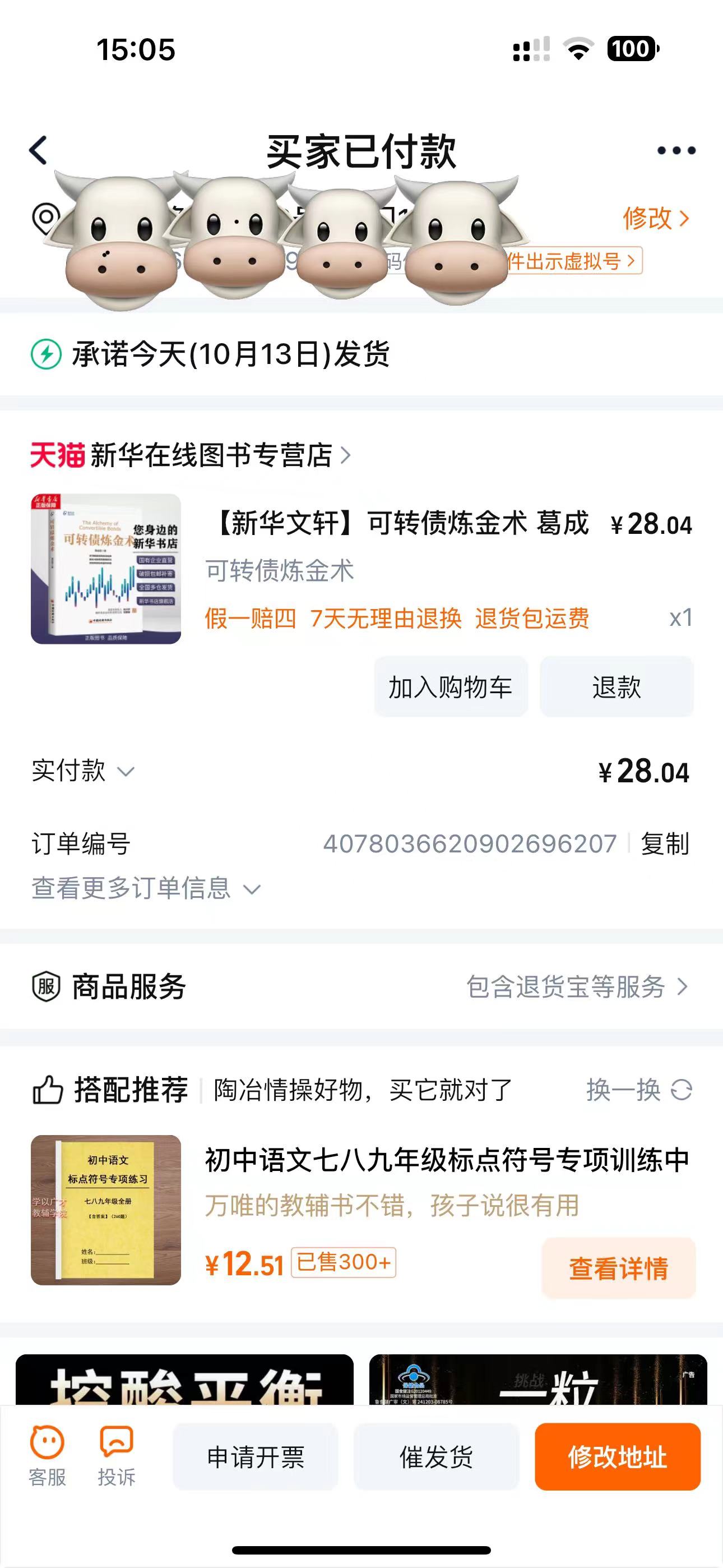Tap the orange 修改地址 button
This screenshot has height=1568, width=723.
point(617,1457)
